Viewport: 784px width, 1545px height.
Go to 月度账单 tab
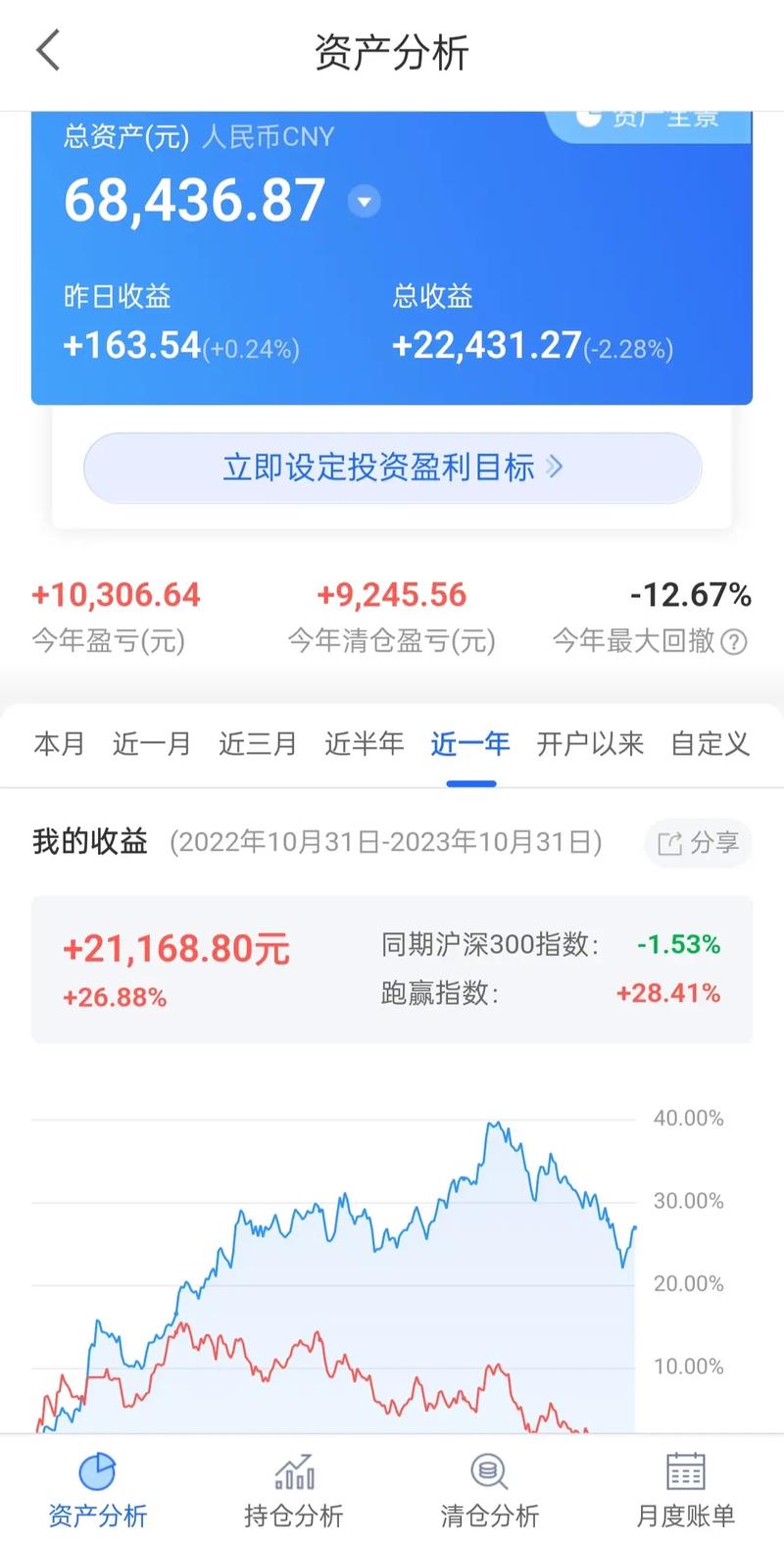[685, 1490]
